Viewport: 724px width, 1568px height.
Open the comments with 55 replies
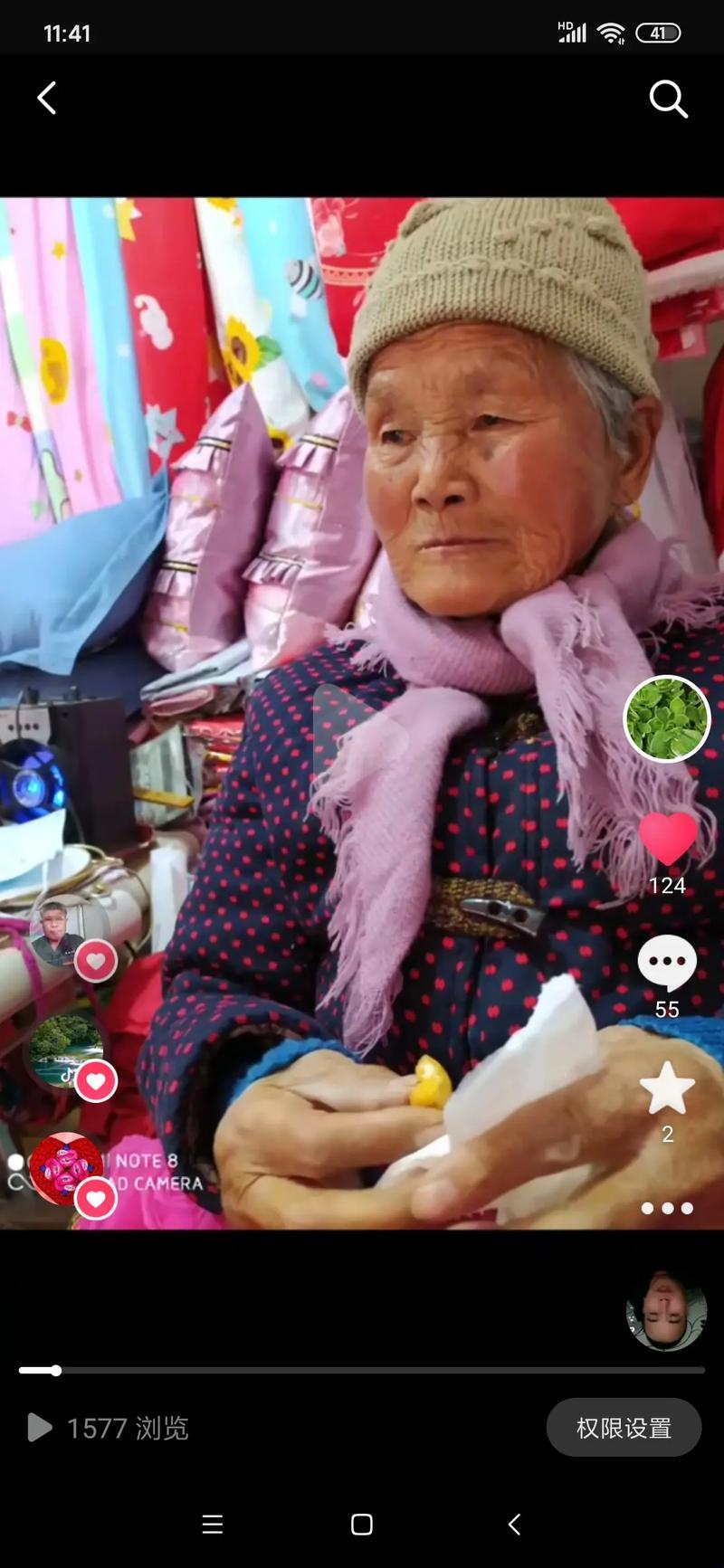click(667, 964)
